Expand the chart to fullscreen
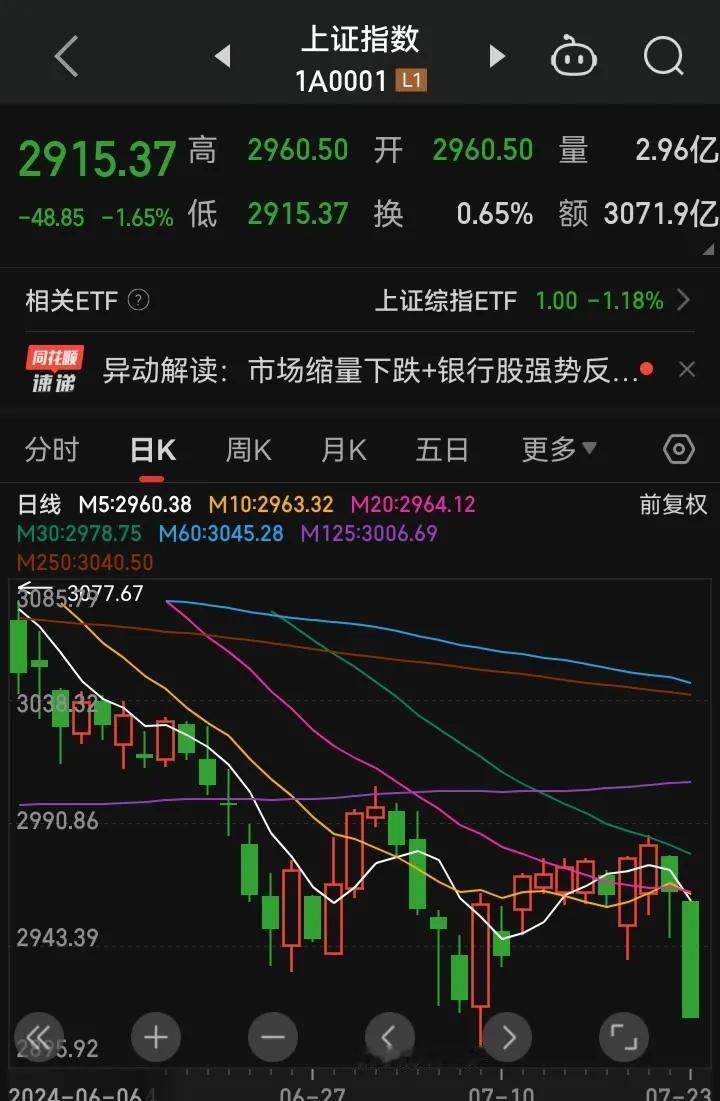720x1101 pixels. click(x=623, y=1038)
